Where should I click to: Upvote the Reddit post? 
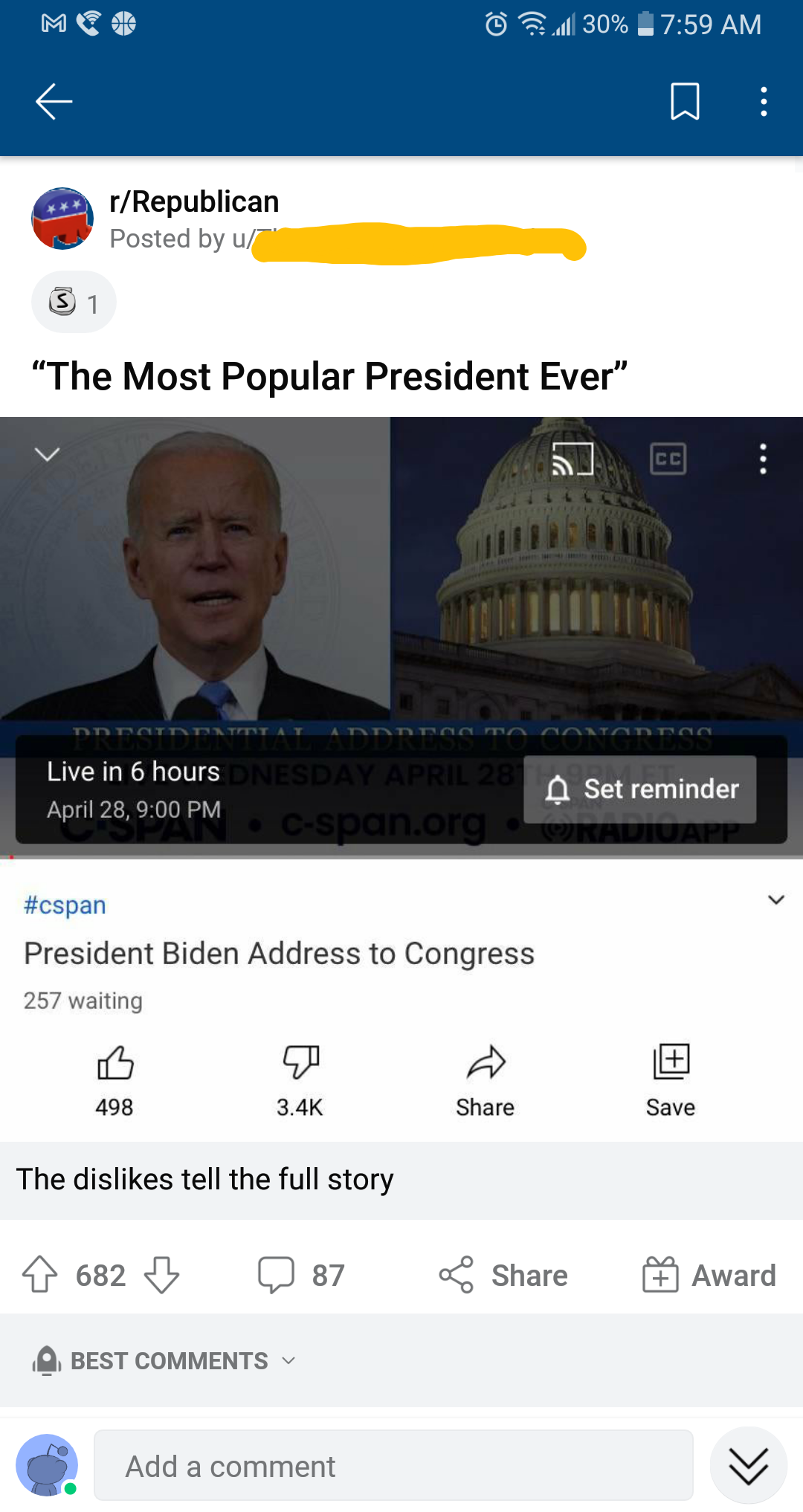41,1274
